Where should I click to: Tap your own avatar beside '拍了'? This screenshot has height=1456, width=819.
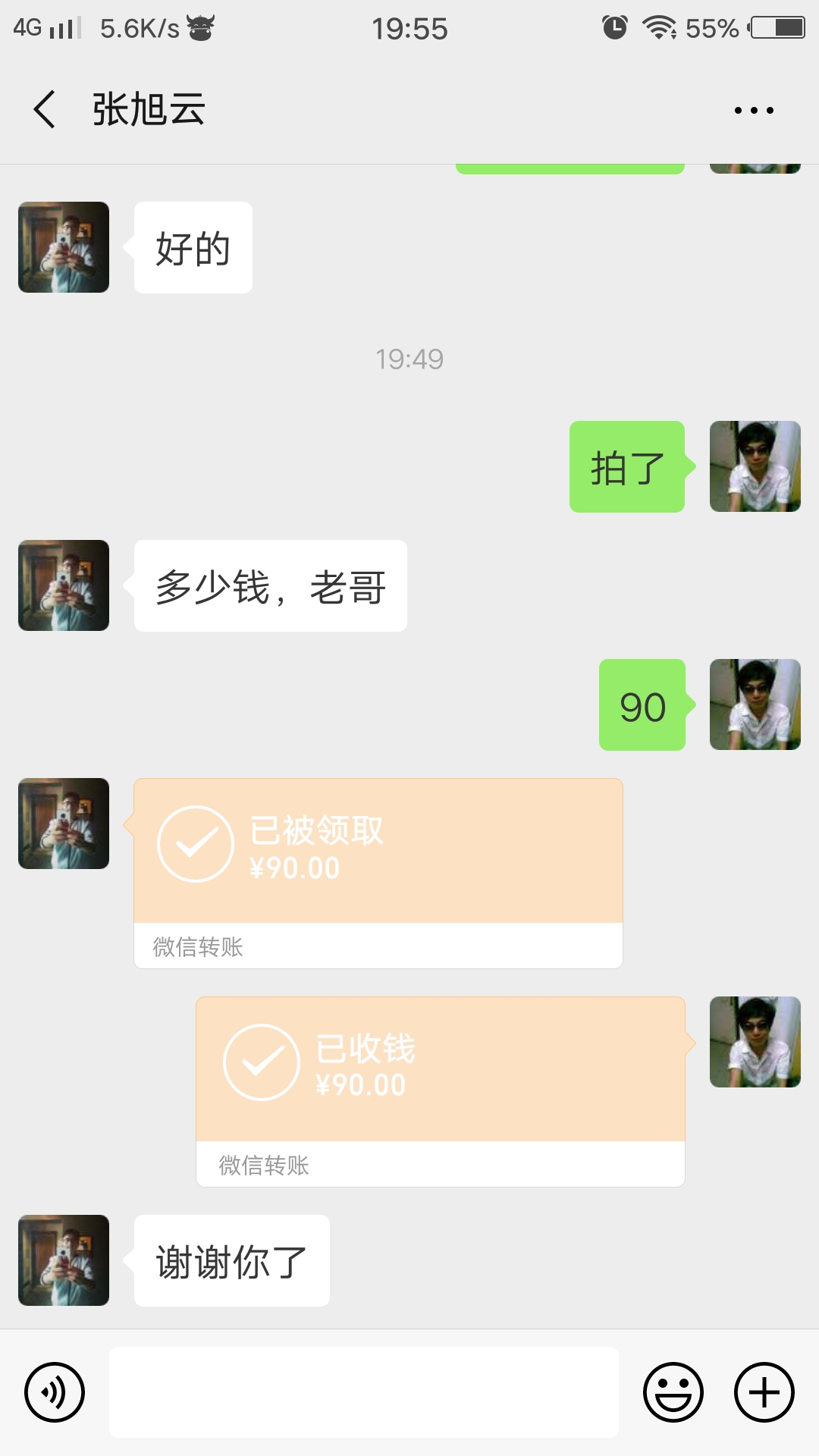pos(755,467)
